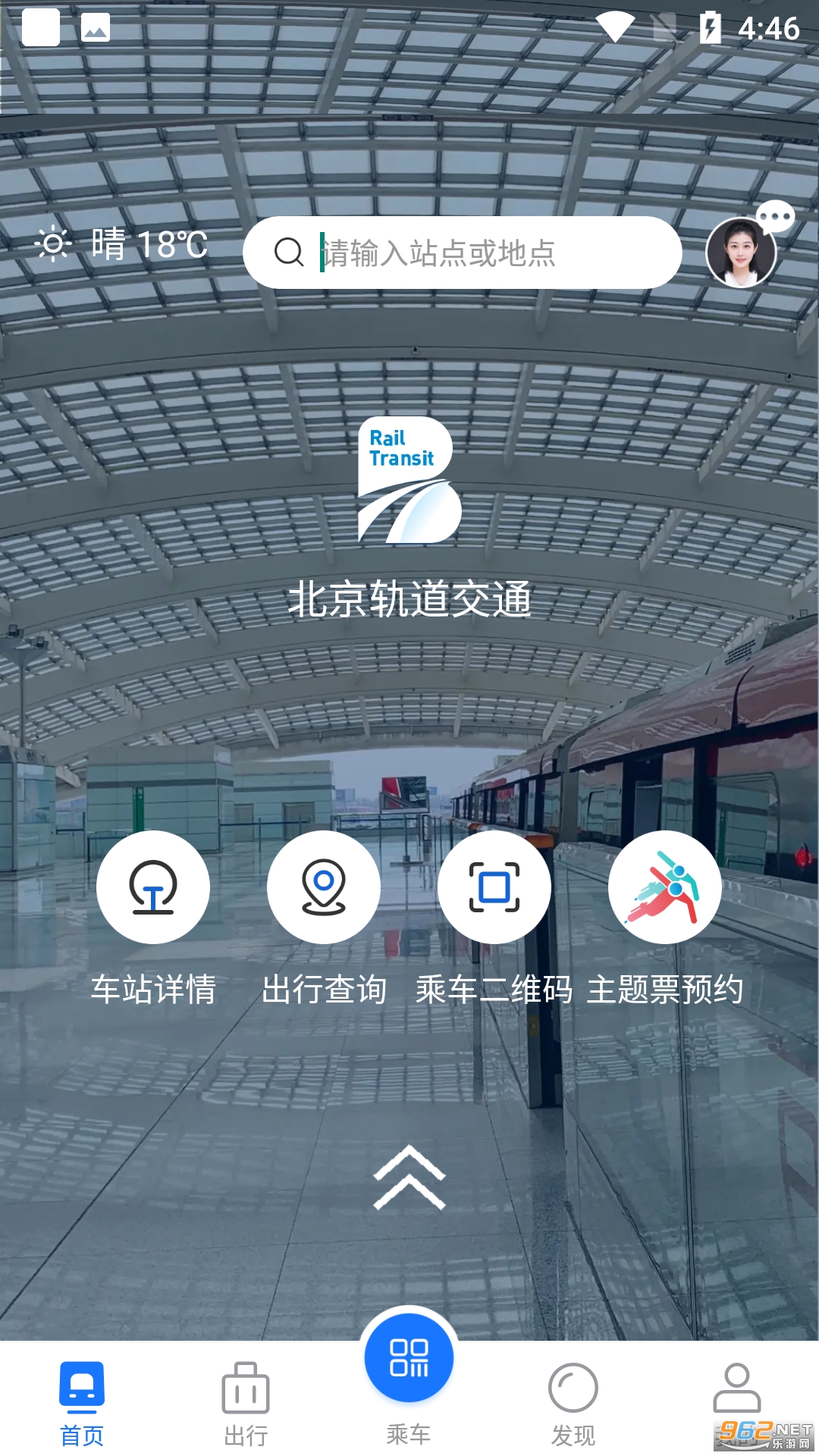819x1456 pixels.
Task: Open 车站详情 station details
Action: point(153,887)
